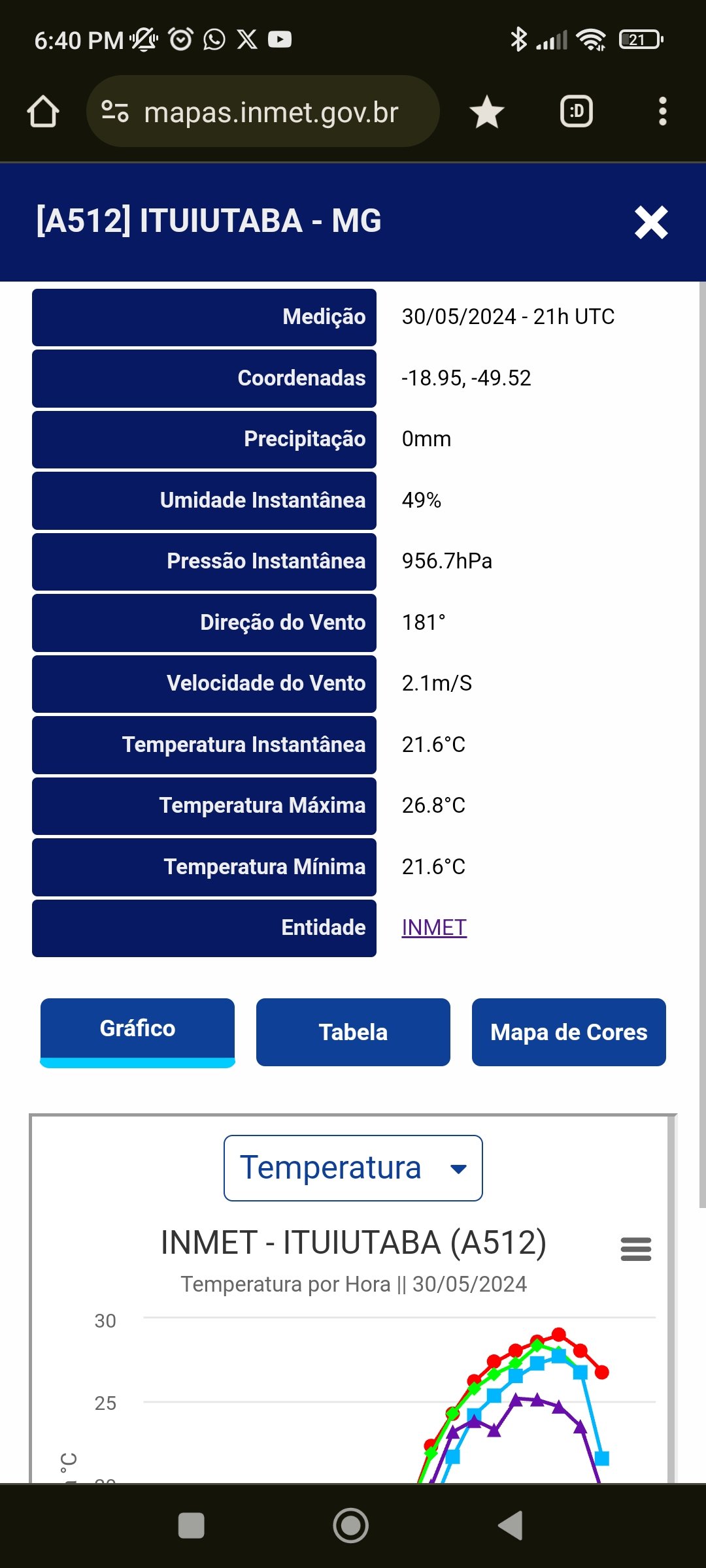
Task: Open the browser overflow menu
Action: coord(663,112)
